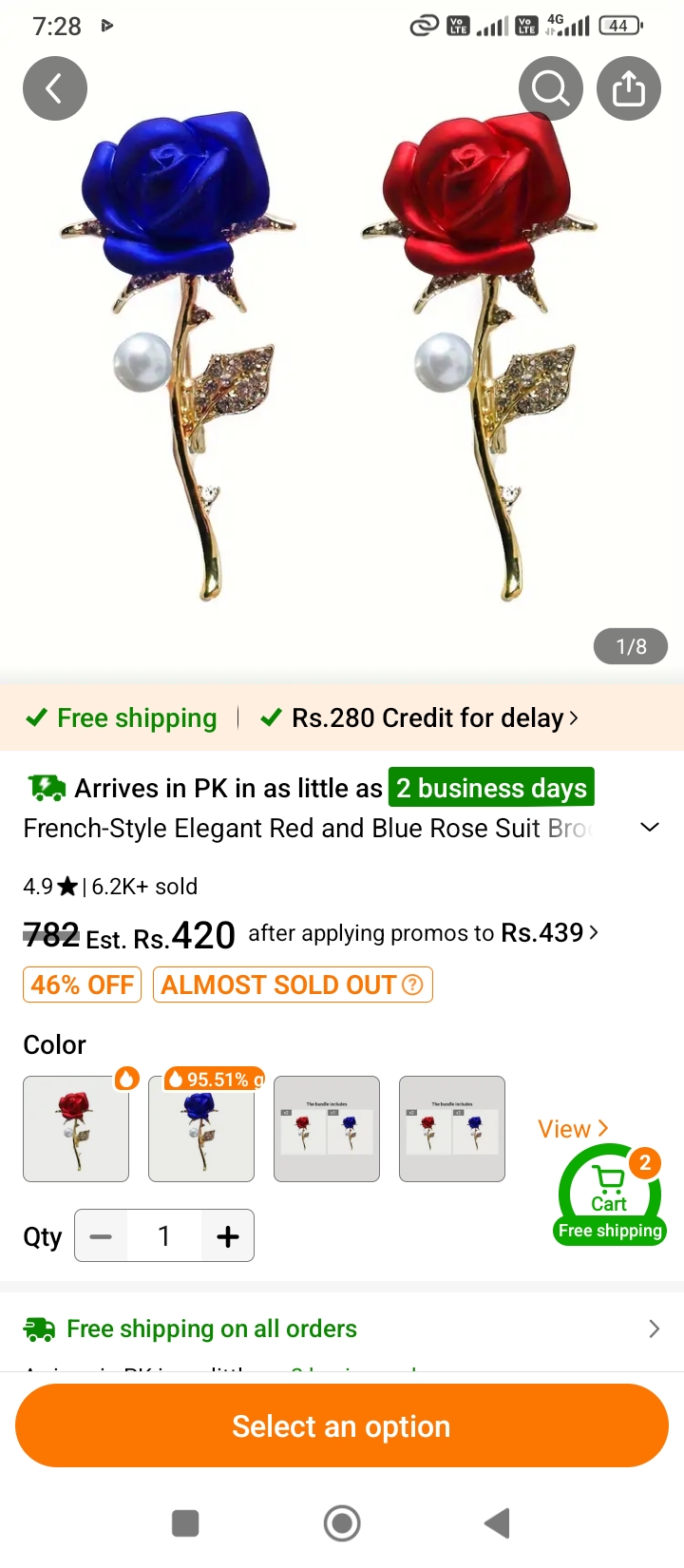The image size is (684, 1568).
Task: Open ALMOST SOLD OUT info icon
Action: click(412, 985)
